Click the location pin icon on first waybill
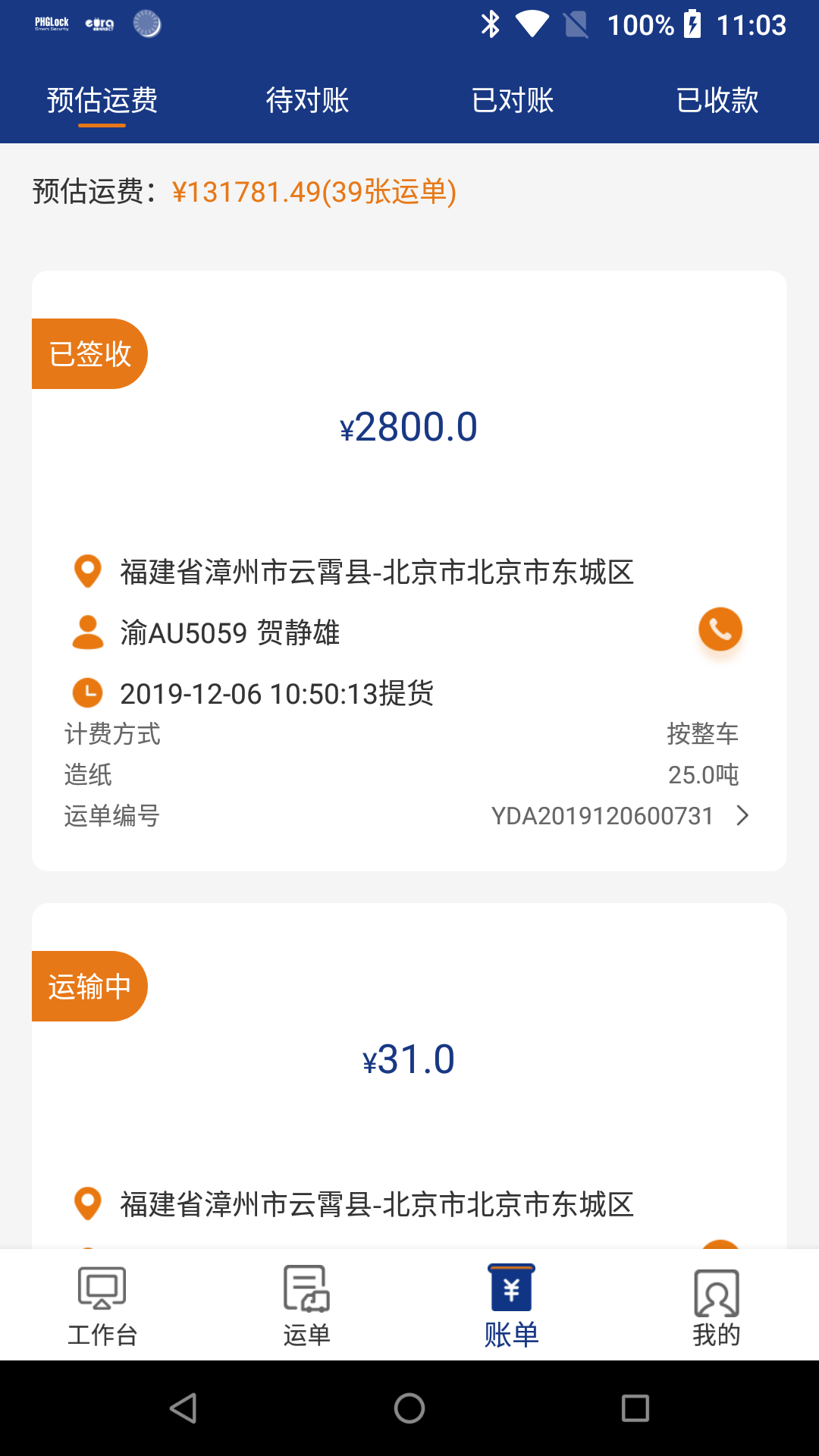Screen dimensions: 819x1456 [87, 573]
